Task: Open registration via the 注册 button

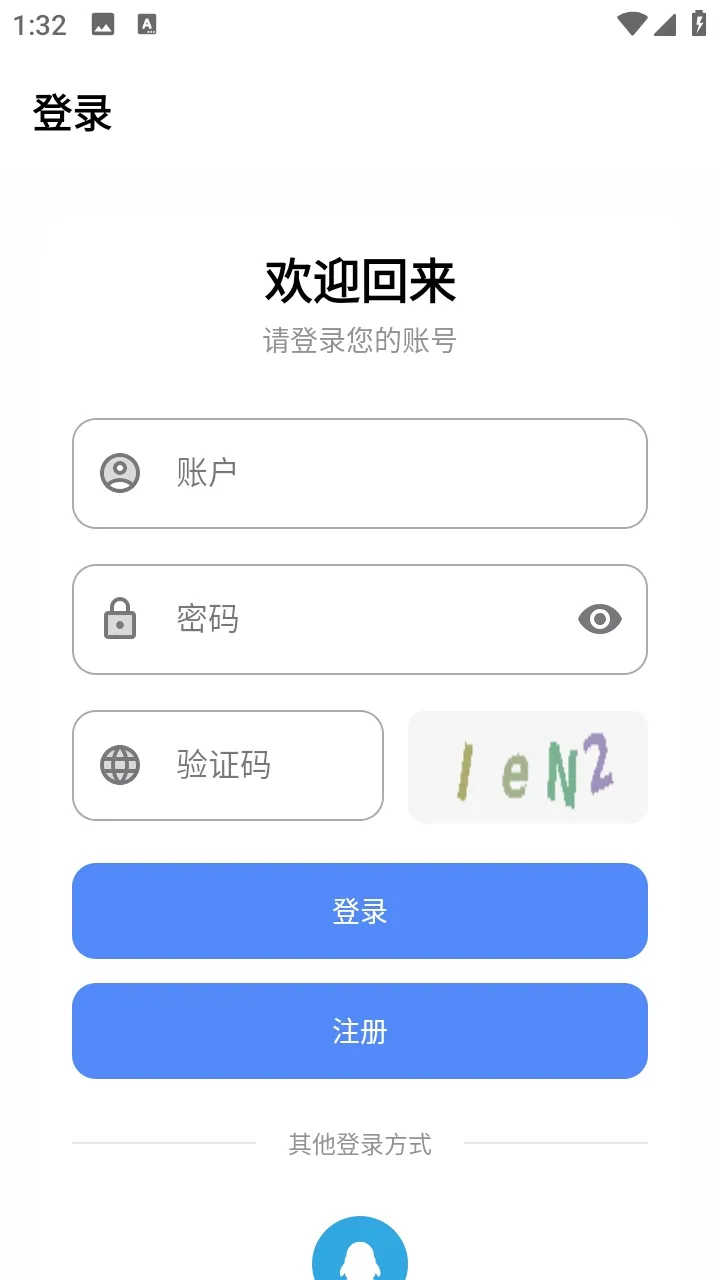Action: click(x=360, y=1031)
